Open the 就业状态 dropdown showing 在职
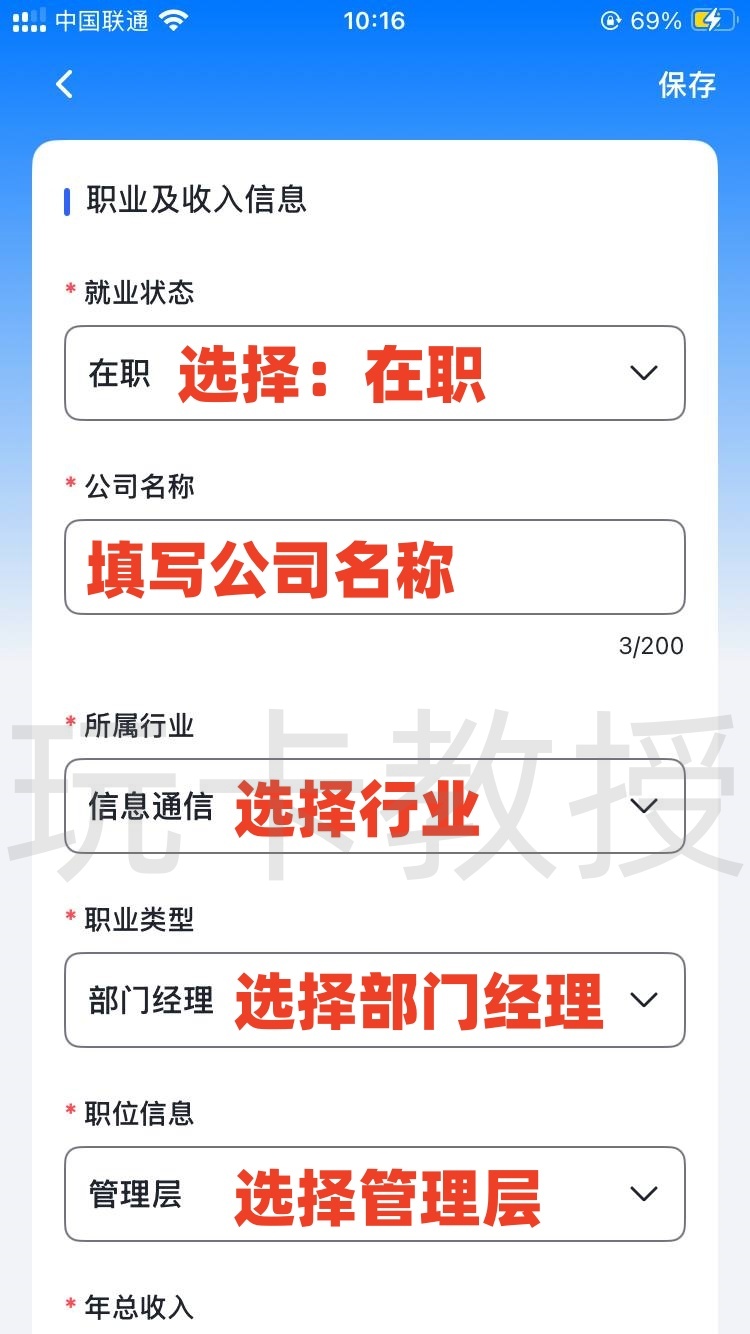Screen dimensions: 750x1334 click(374, 373)
